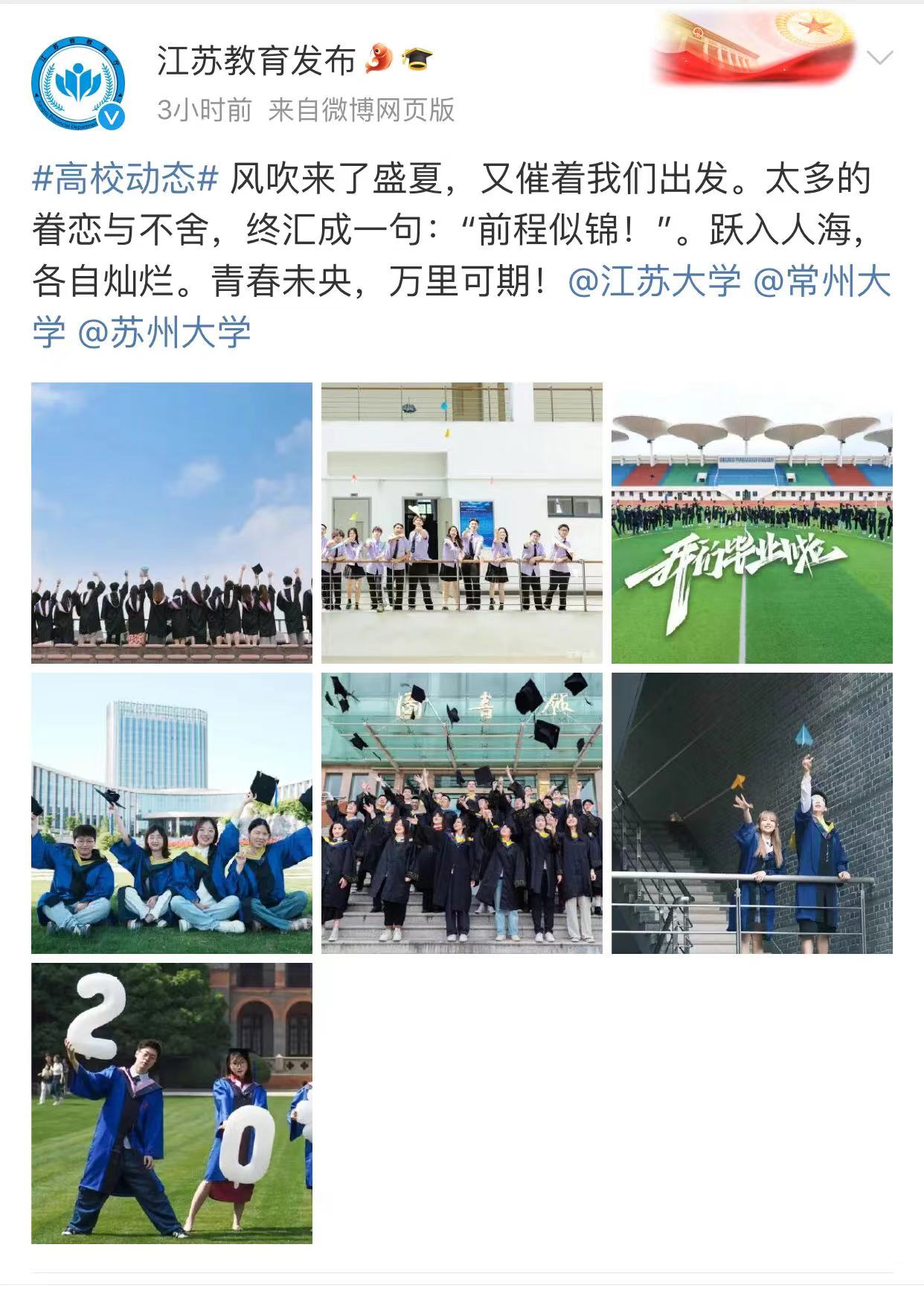This screenshot has height=1291, width=924.
Task: View photo of graduates facing blue sky
Action: click(x=172, y=522)
